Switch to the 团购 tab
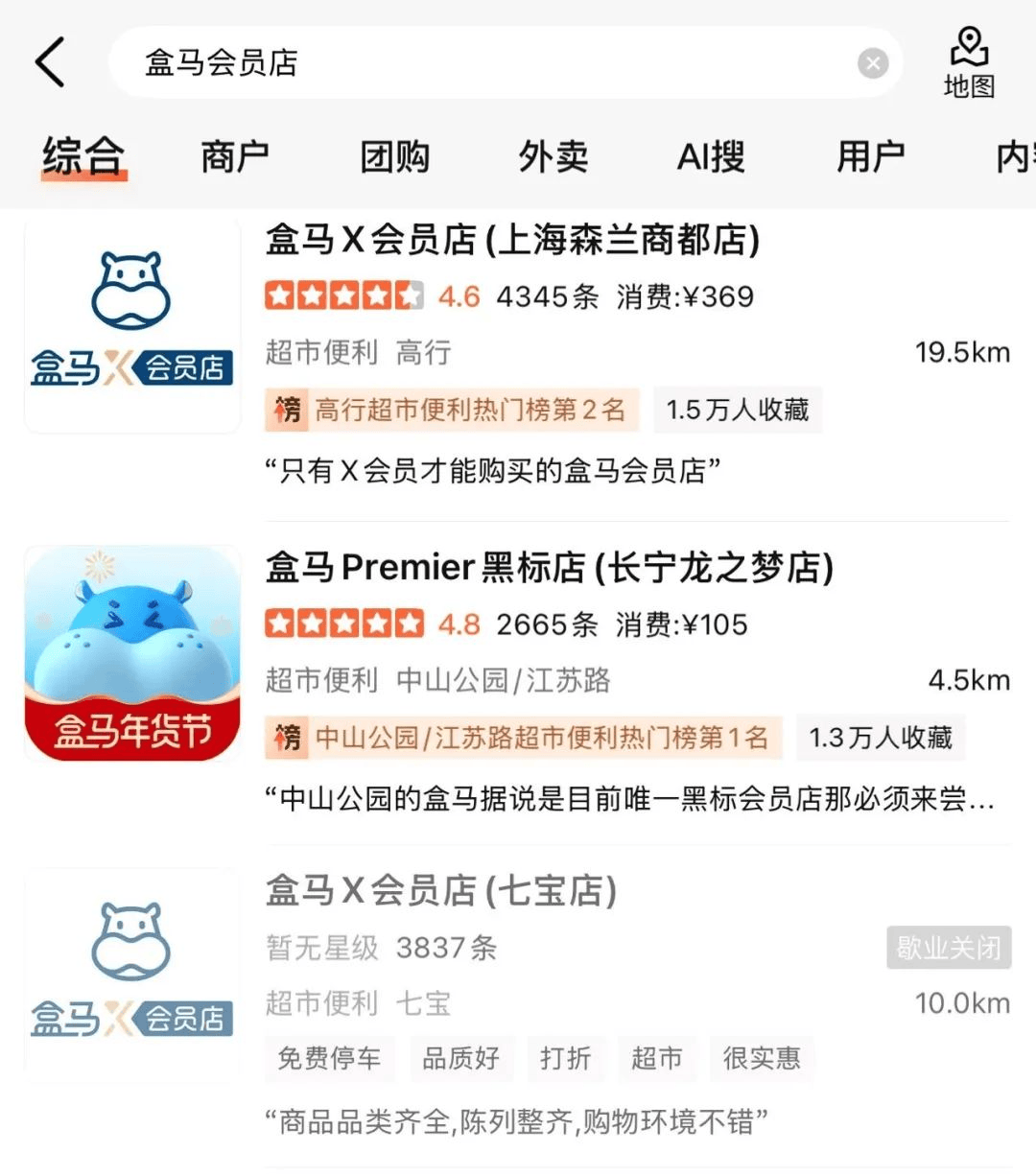1036x1176 pixels. click(x=394, y=156)
